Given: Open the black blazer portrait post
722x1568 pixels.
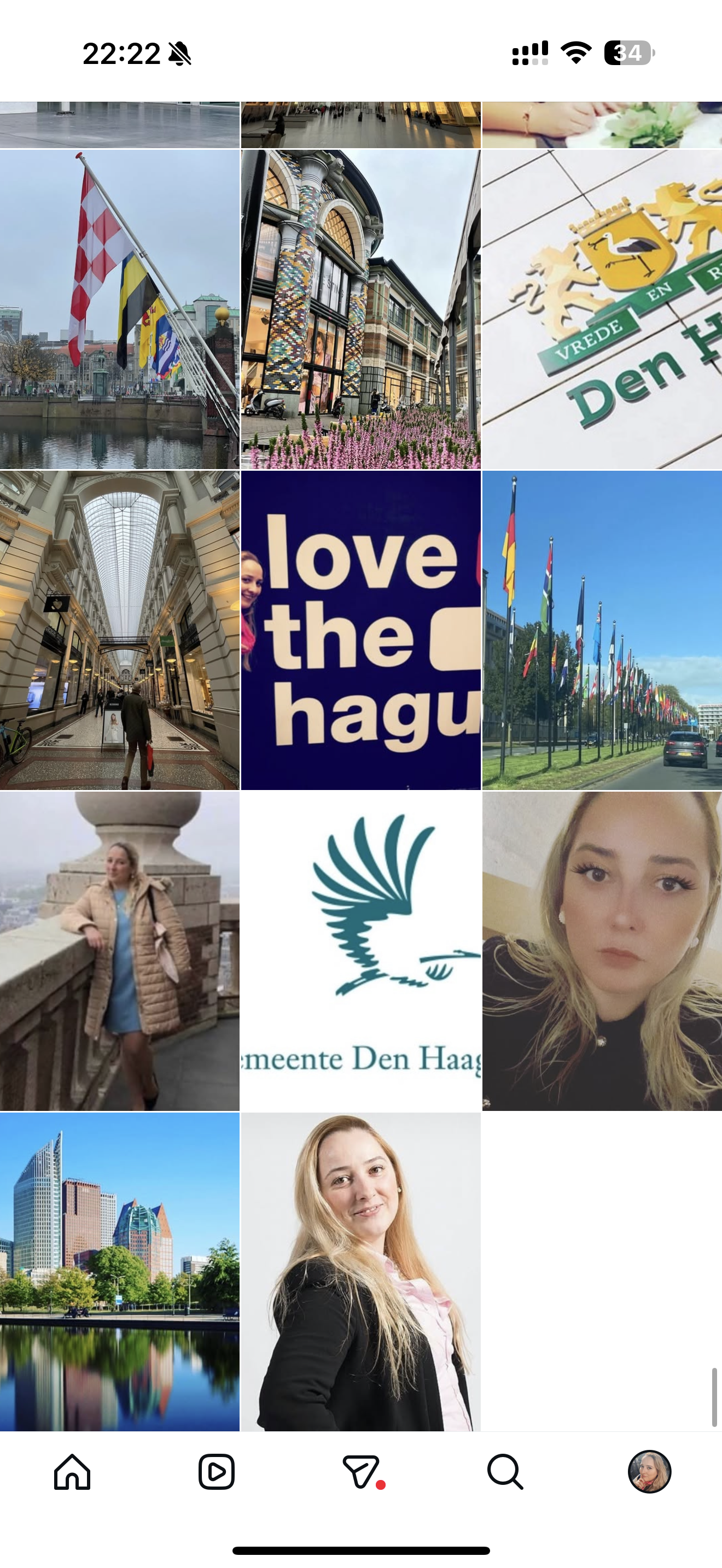Looking at the screenshot, I should pyautogui.click(x=360, y=1271).
